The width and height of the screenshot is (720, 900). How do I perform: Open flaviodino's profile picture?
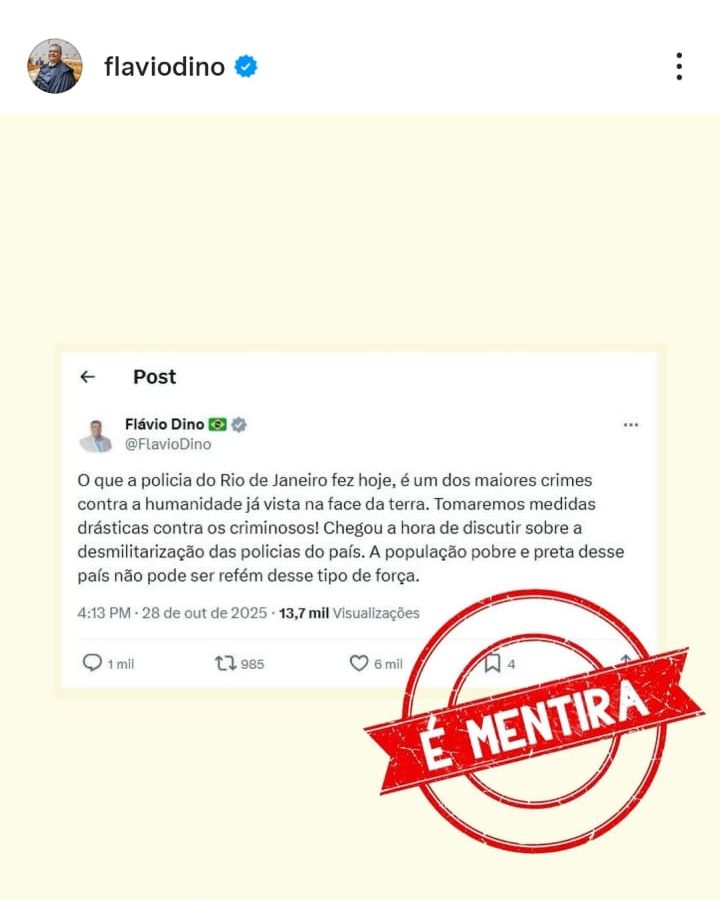pos(55,67)
